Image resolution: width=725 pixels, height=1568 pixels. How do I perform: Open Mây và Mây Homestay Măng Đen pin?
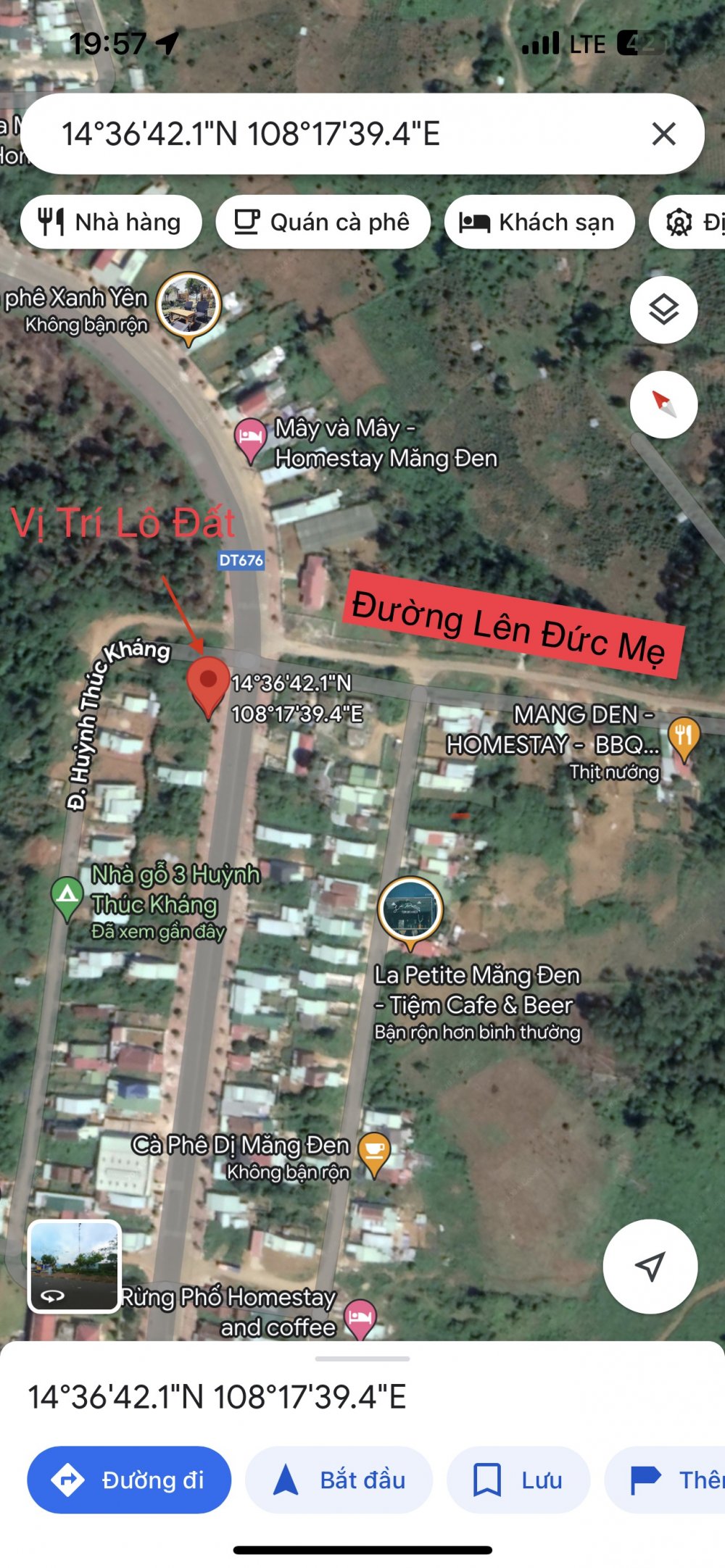tap(250, 437)
